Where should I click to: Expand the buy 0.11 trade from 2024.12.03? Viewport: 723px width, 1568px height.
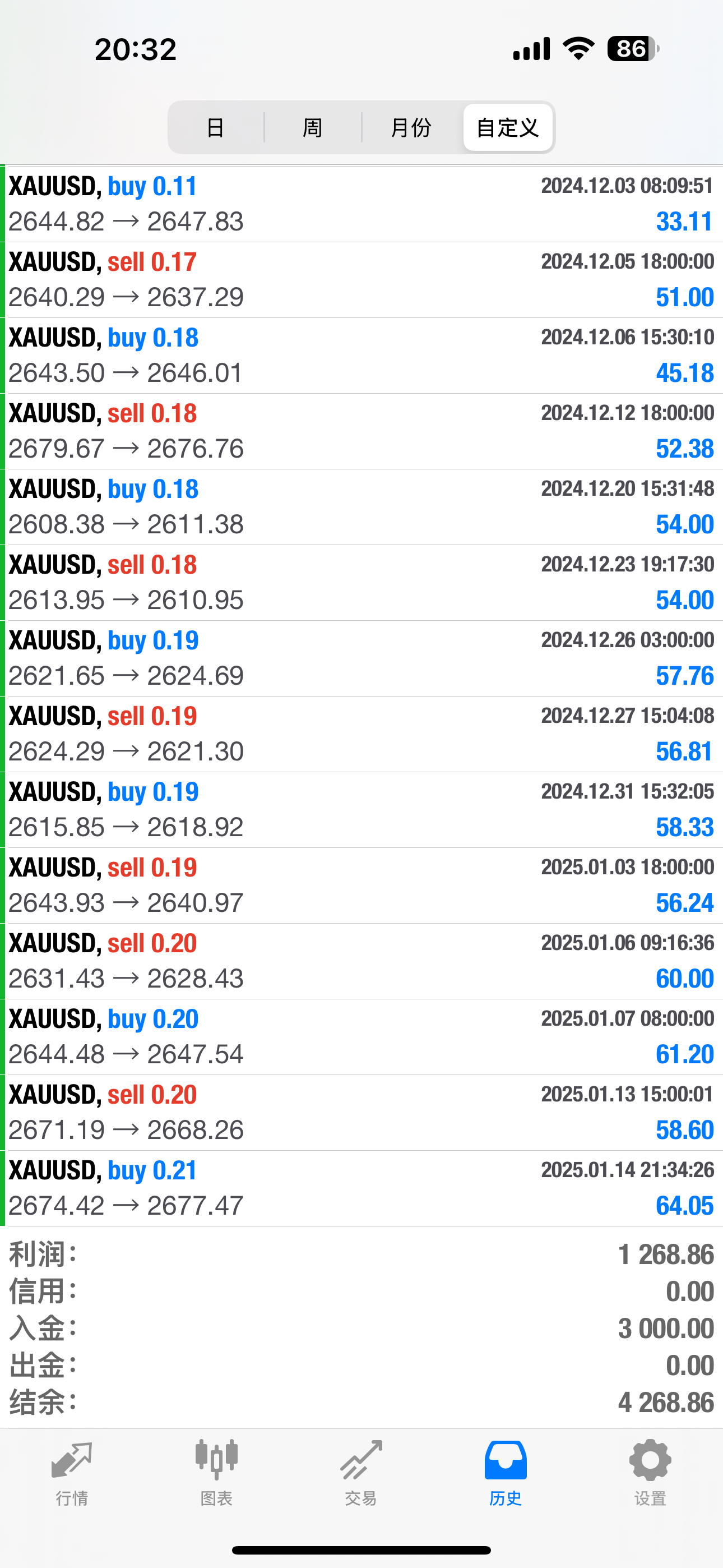pyautogui.click(x=361, y=204)
